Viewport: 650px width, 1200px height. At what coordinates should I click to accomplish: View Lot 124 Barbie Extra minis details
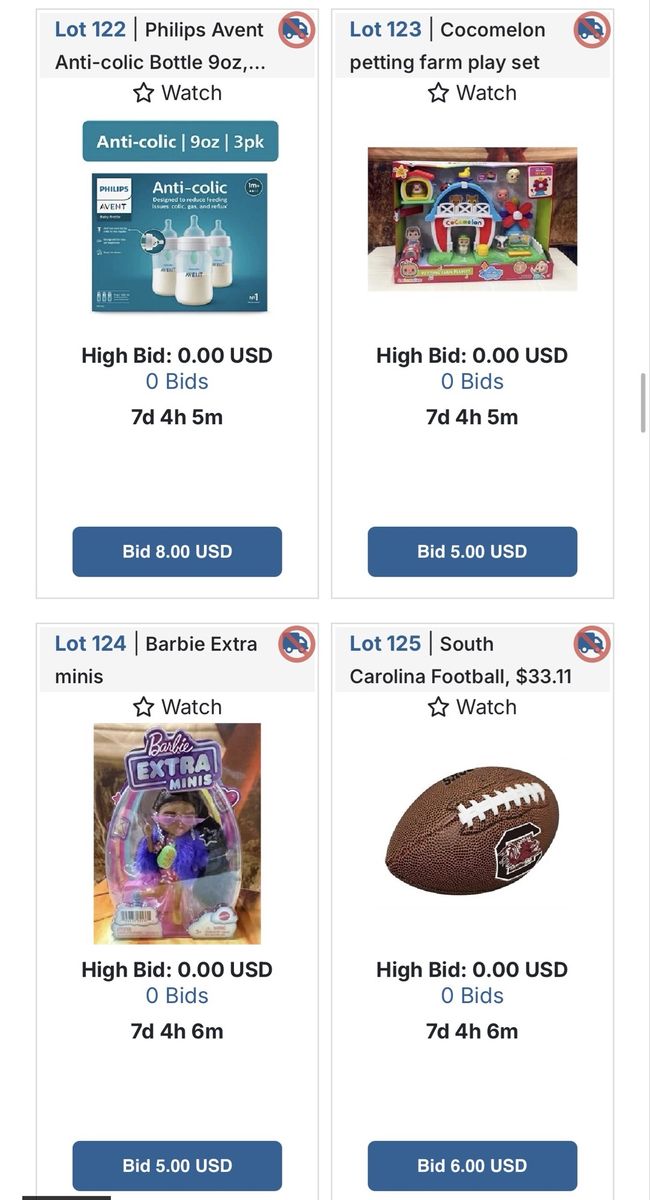click(x=156, y=659)
